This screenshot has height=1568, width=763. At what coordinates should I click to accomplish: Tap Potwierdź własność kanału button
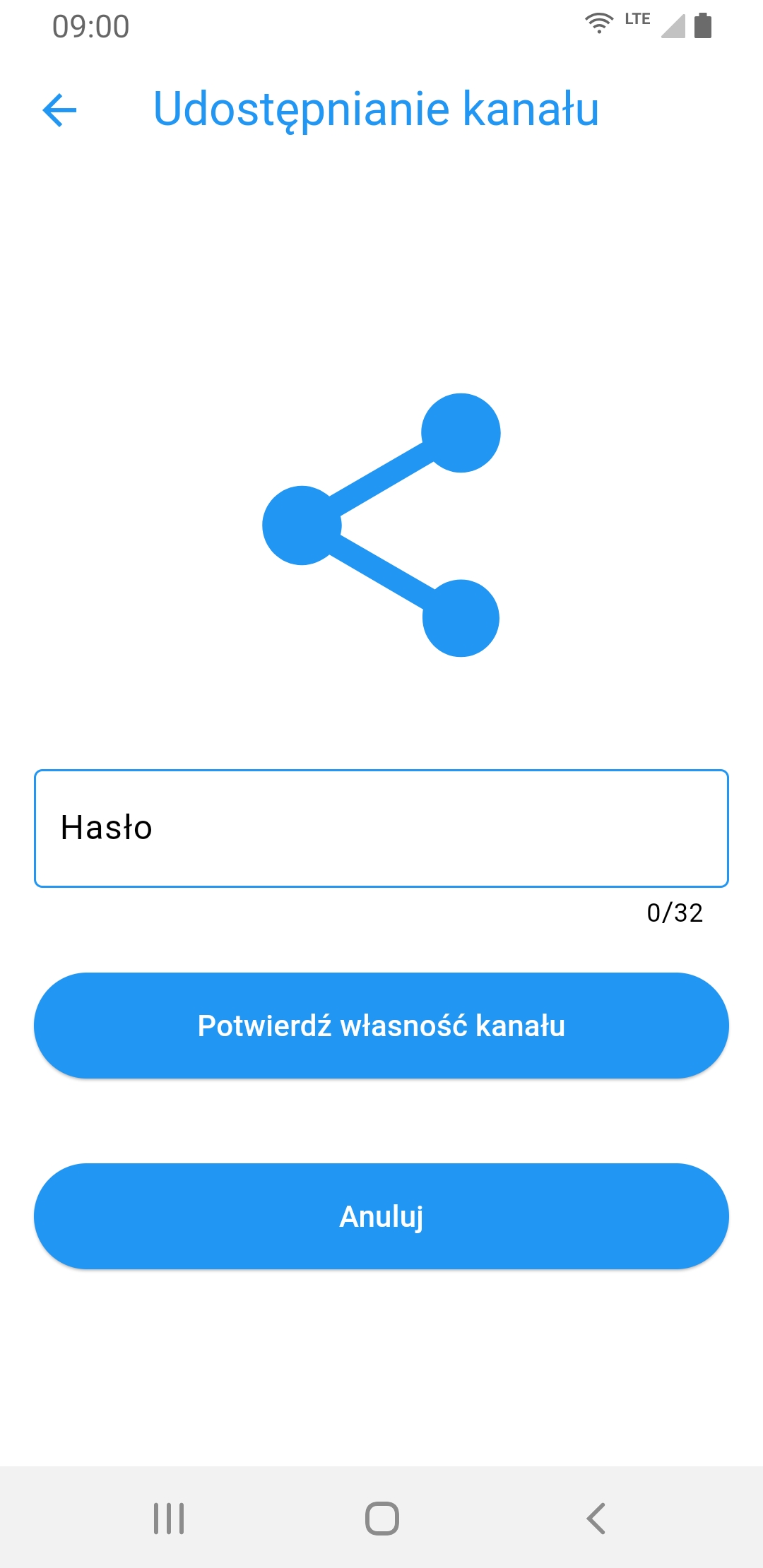tap(381, 1026)
